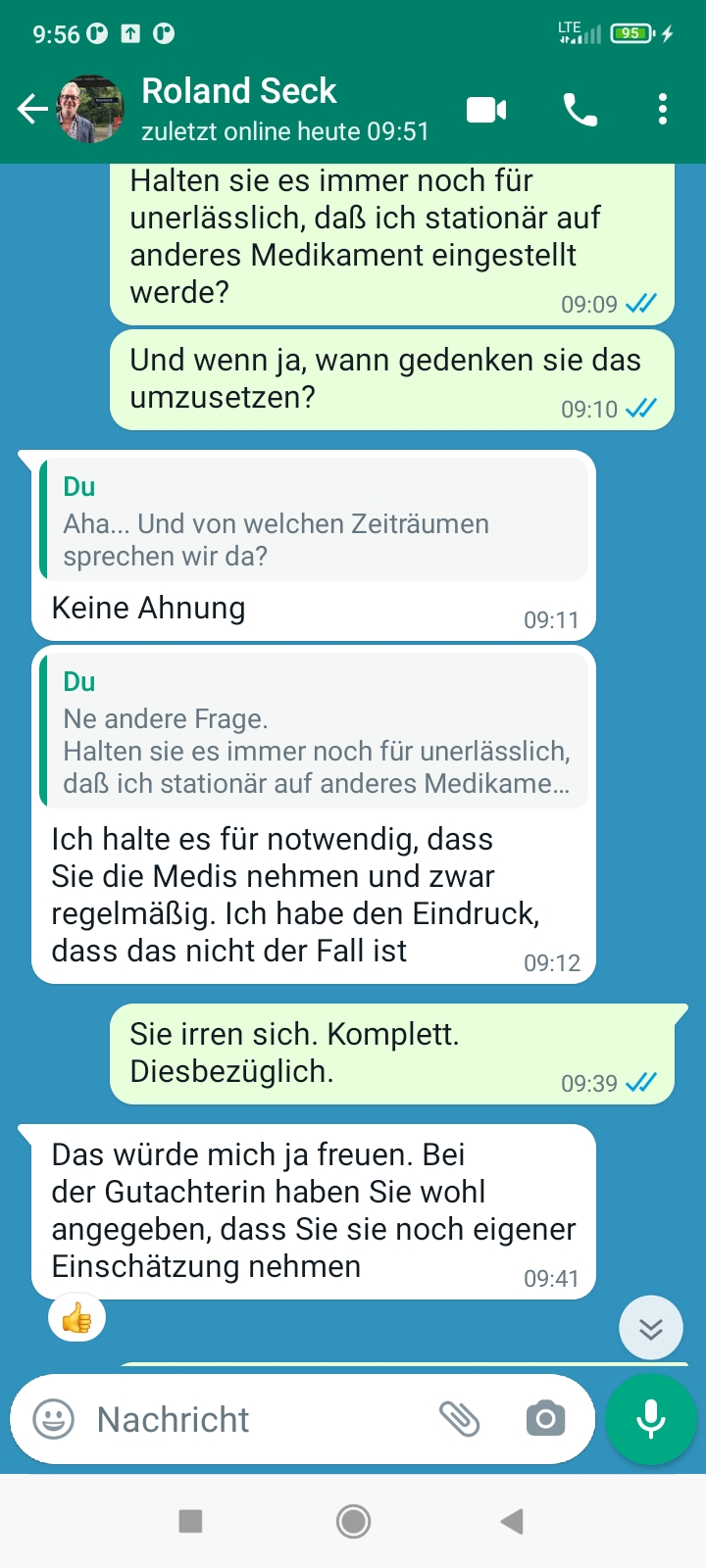Jump to newest messages with the chevron
The image size is (706, 1568).
651,1328
